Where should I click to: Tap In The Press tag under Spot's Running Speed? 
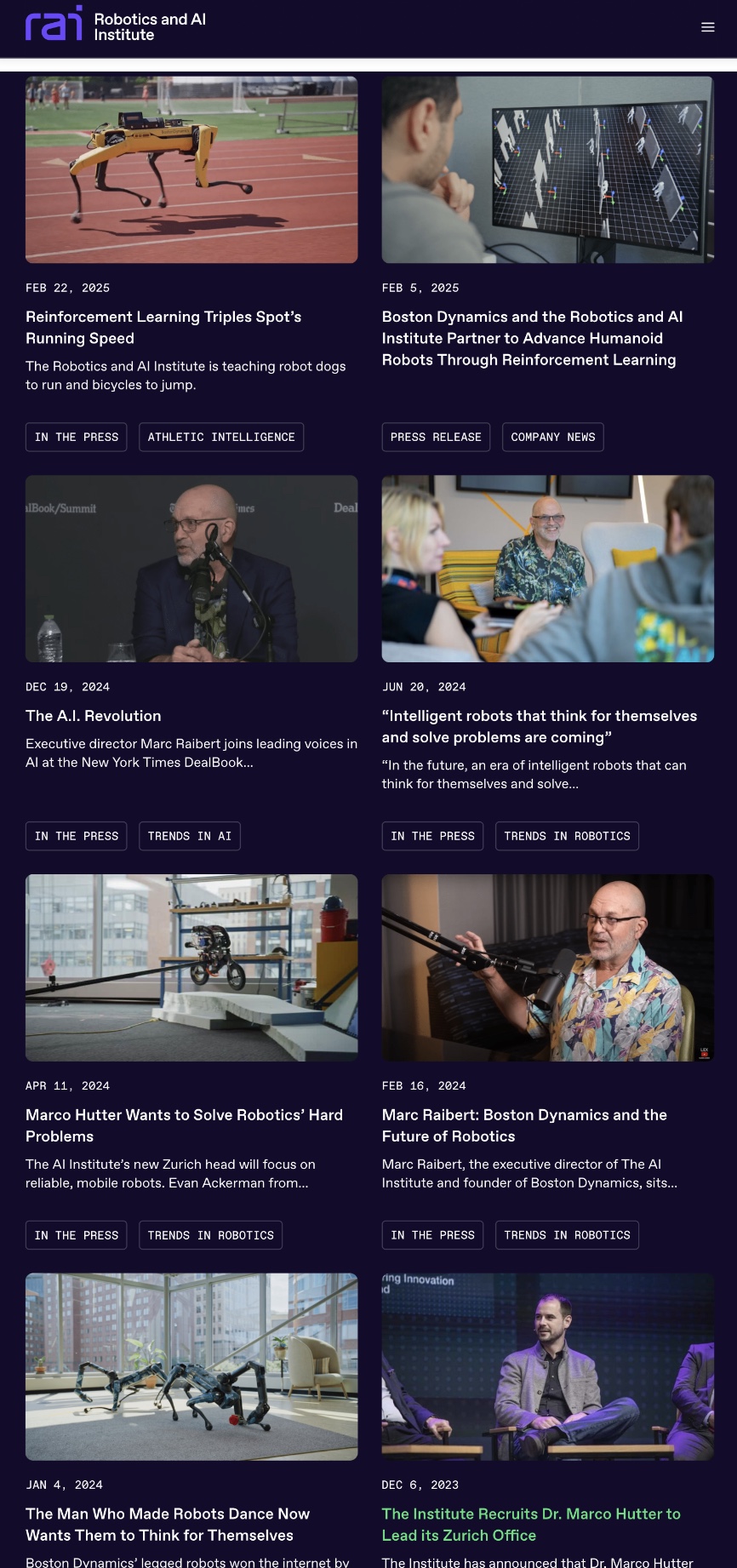click(x=77, y=437)
